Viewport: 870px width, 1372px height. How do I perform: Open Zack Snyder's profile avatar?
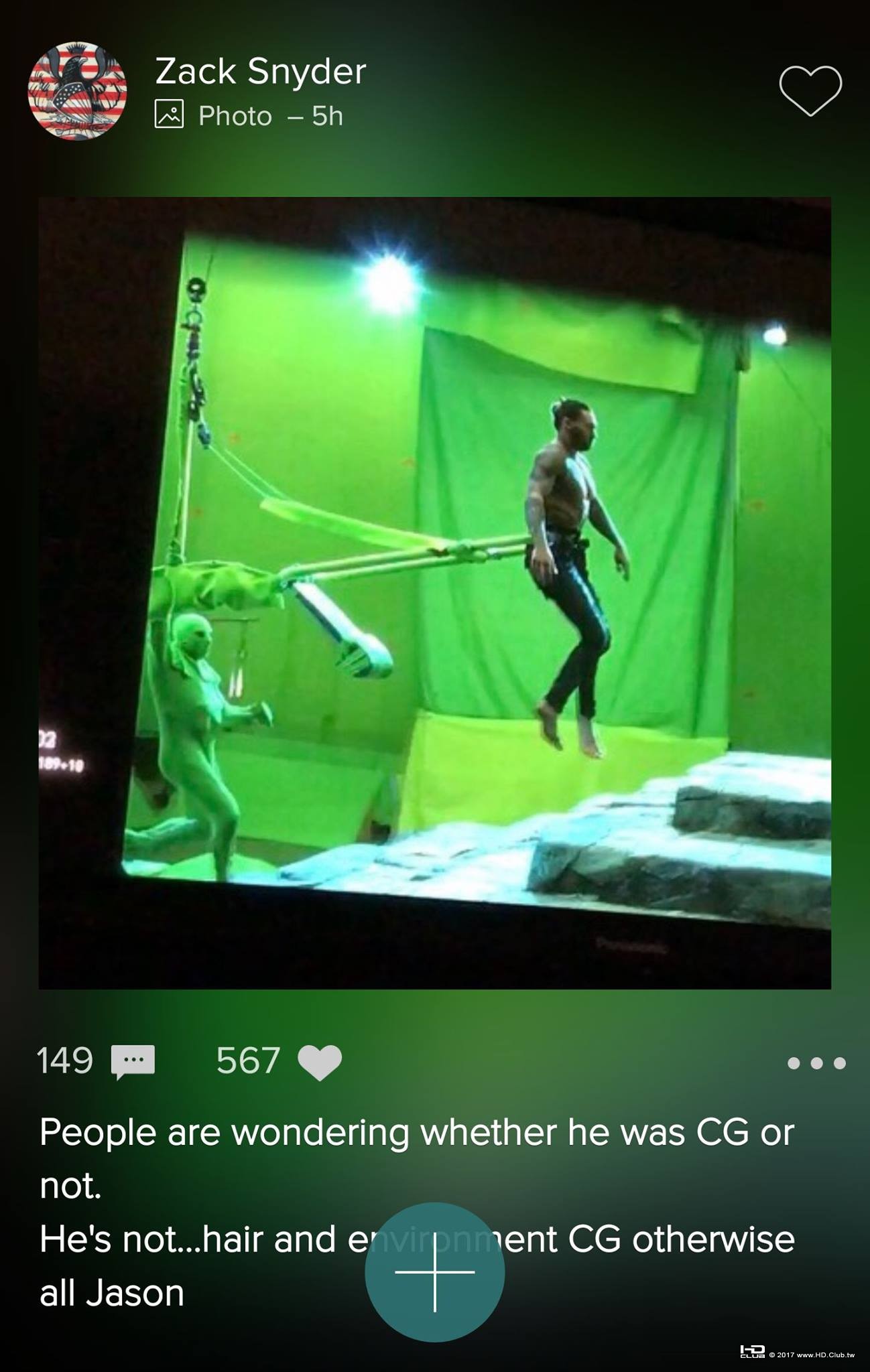[77, 91]
